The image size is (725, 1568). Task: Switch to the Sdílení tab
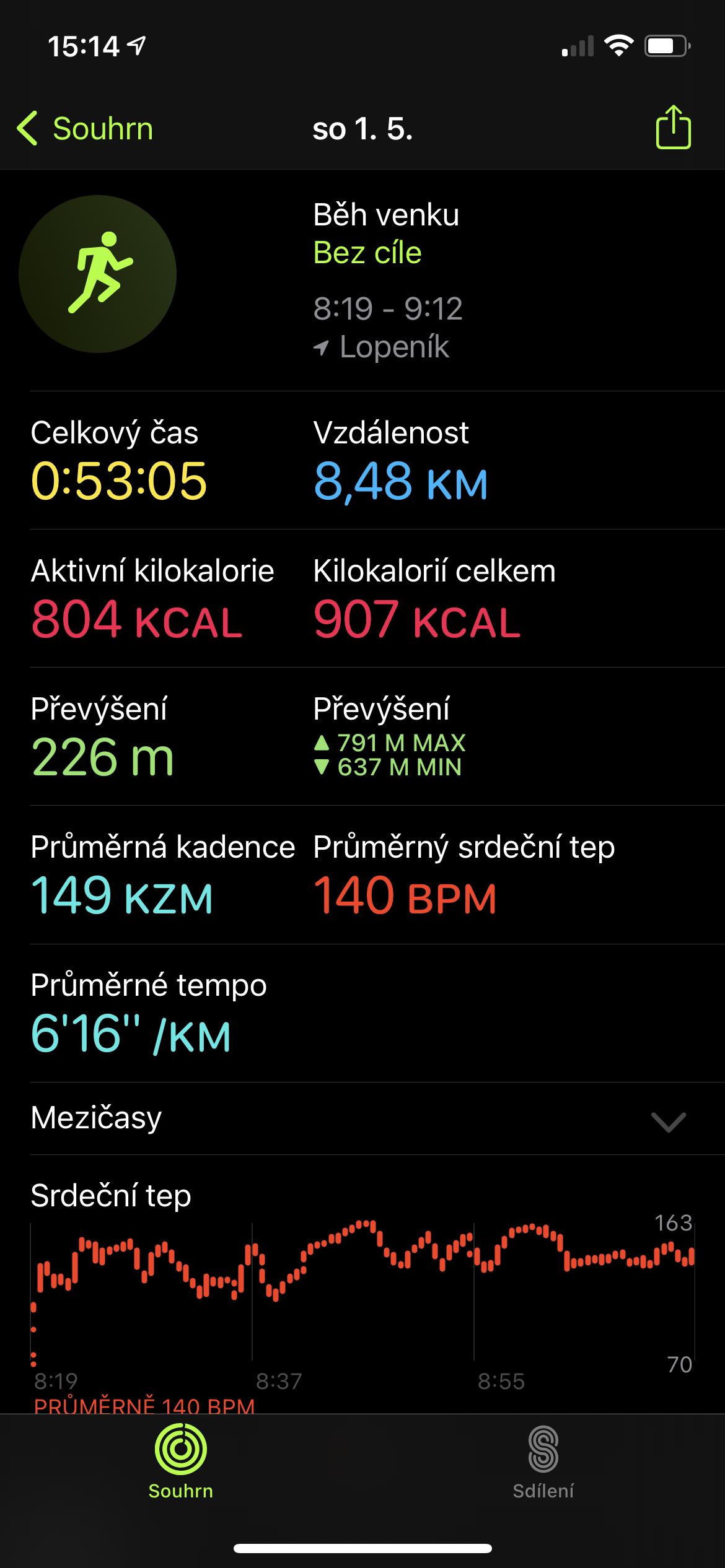pyautogui.click(x=543, y=1463)
